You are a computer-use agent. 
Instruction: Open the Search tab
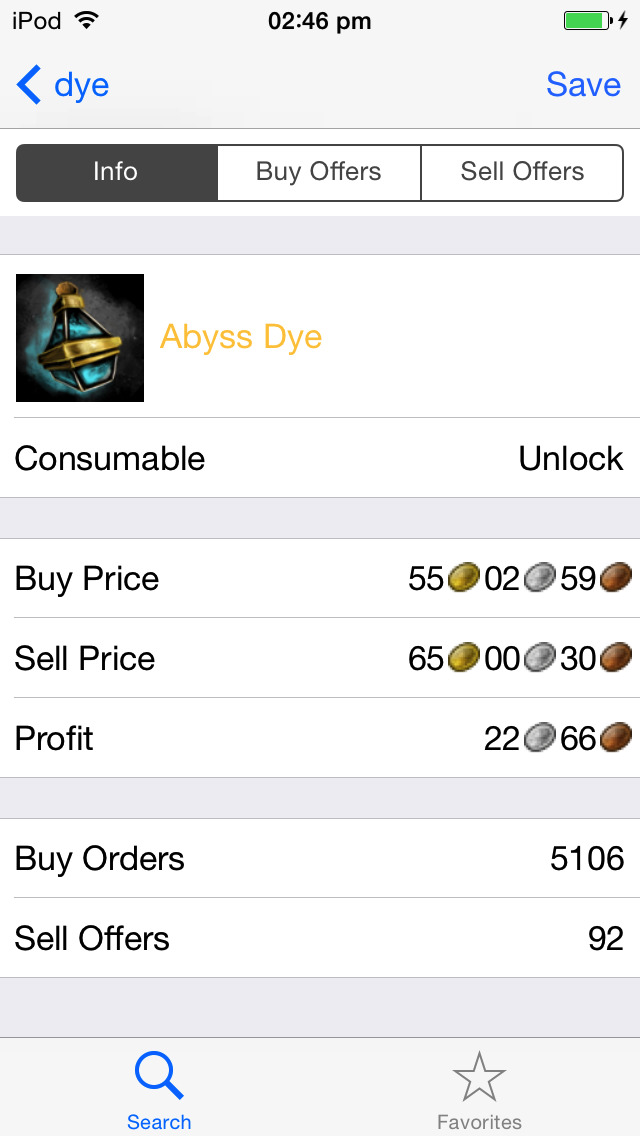coord(159,1090)
